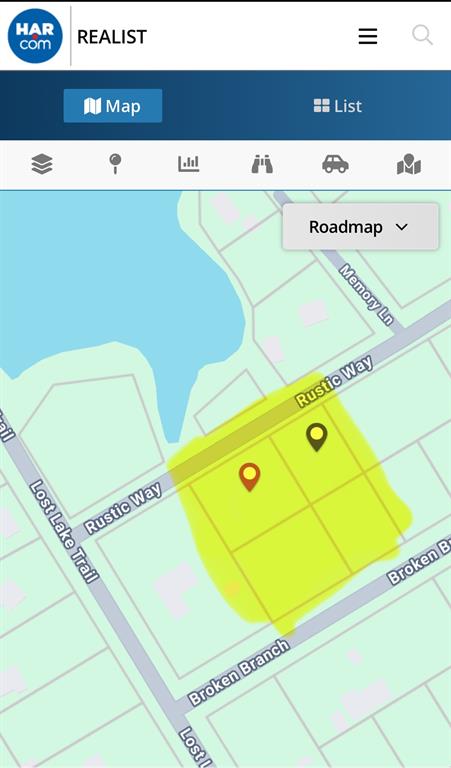Viewport: 451px width, 768px height.
Task: Open the car drive-time tool
Action: coord(335,164)
